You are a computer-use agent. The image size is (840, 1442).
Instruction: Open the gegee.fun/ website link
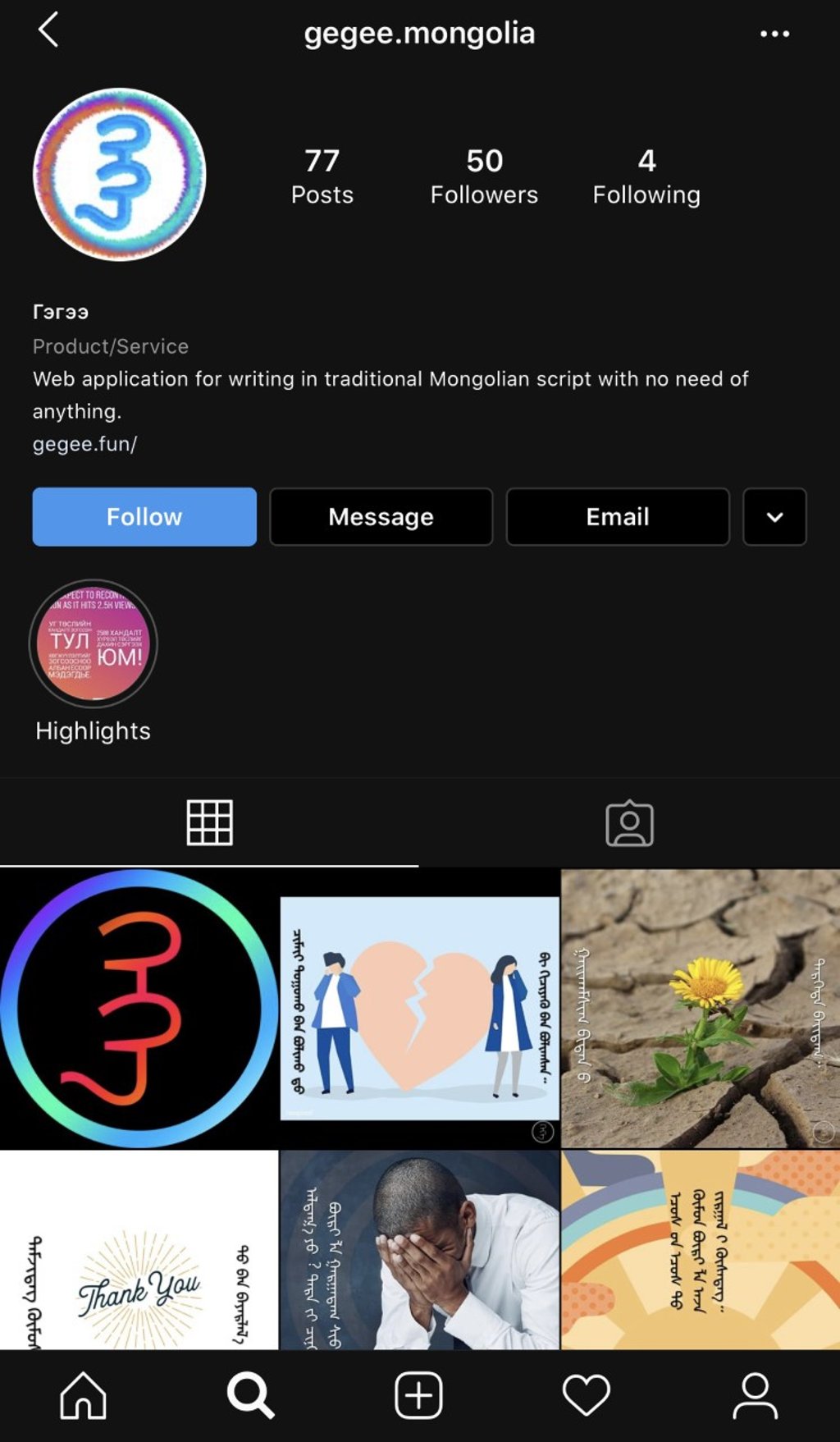click(x=84, y=444)
